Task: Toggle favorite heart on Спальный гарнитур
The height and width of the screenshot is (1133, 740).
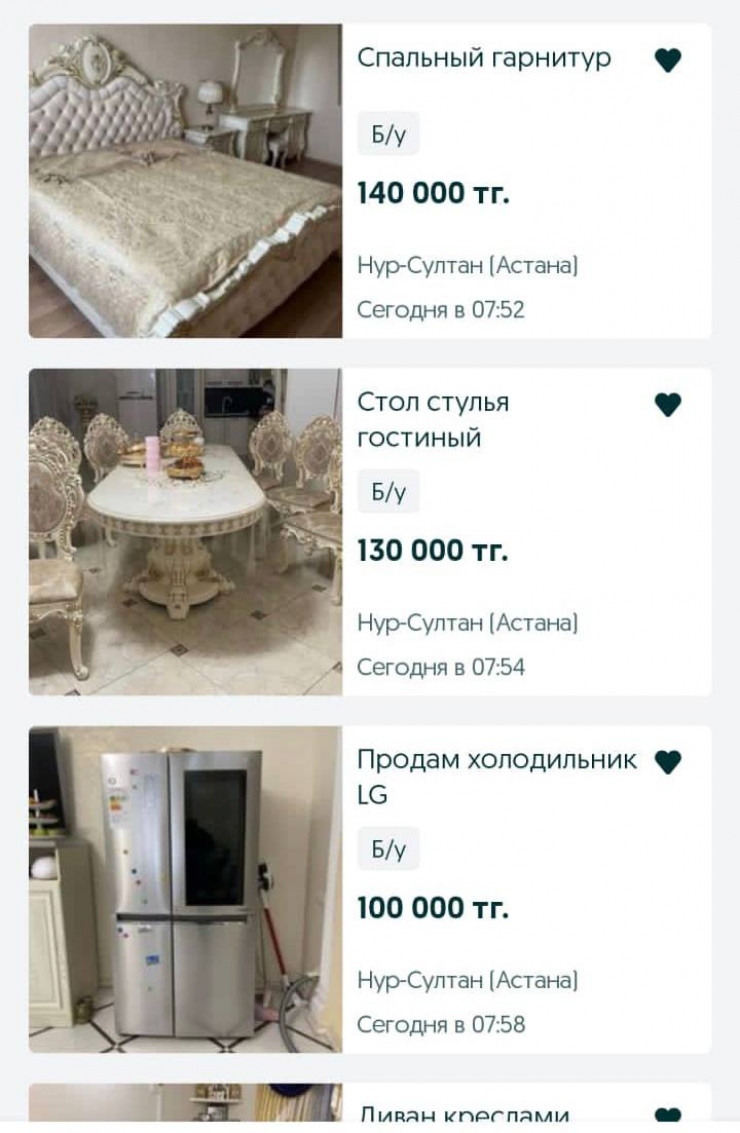Action: (668, 60)
